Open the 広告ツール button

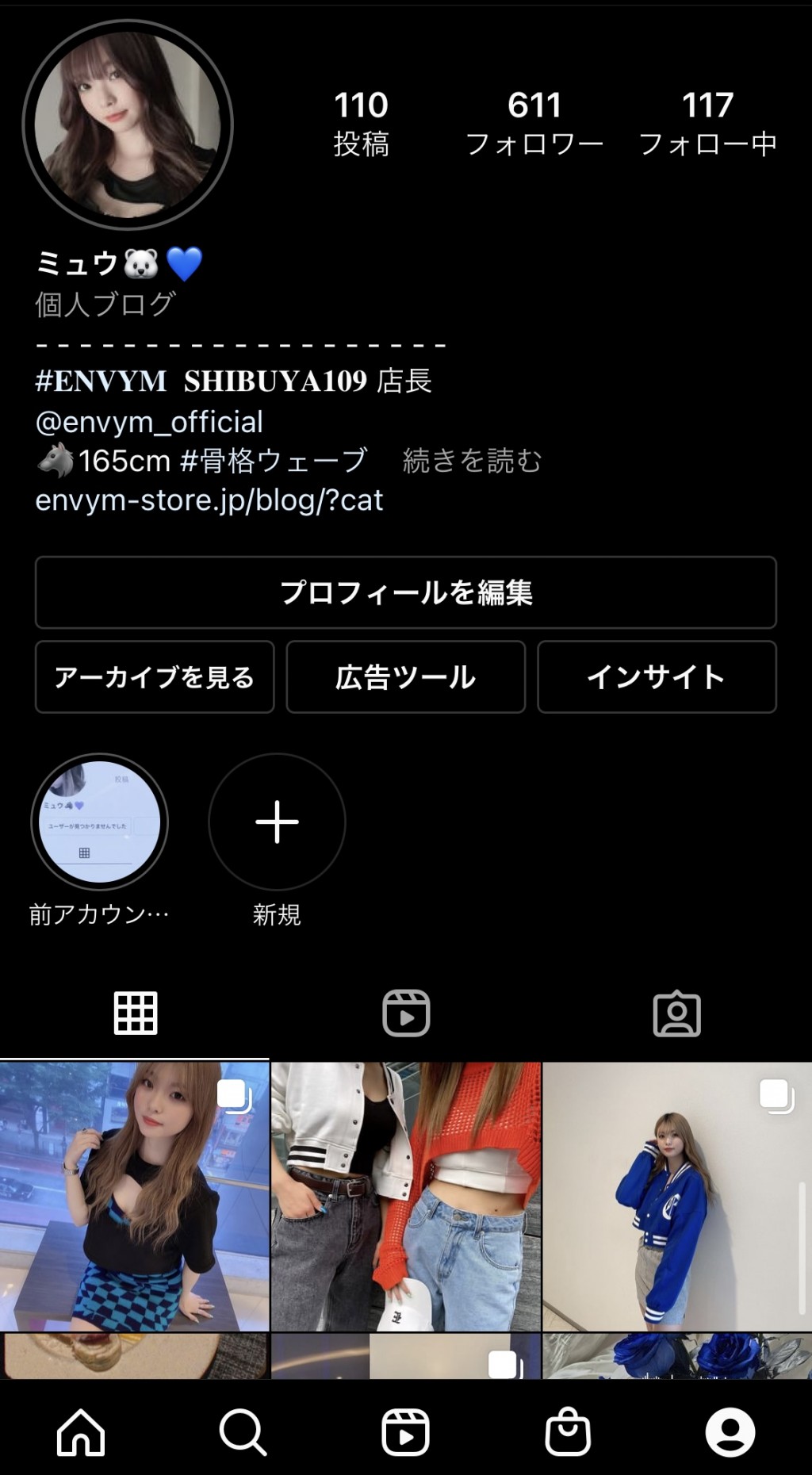[x=405, y=677]
